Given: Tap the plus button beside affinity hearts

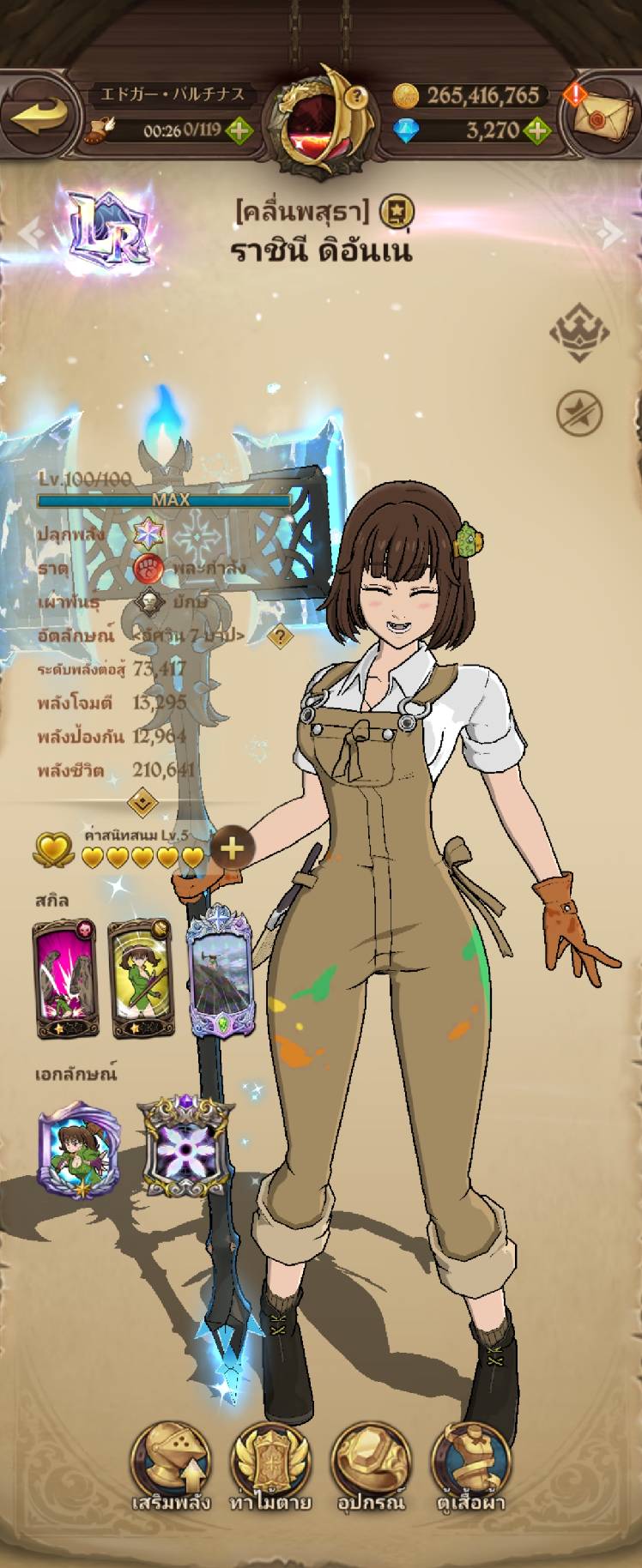Looking at the screenshot, I should (x=231, y=849).
